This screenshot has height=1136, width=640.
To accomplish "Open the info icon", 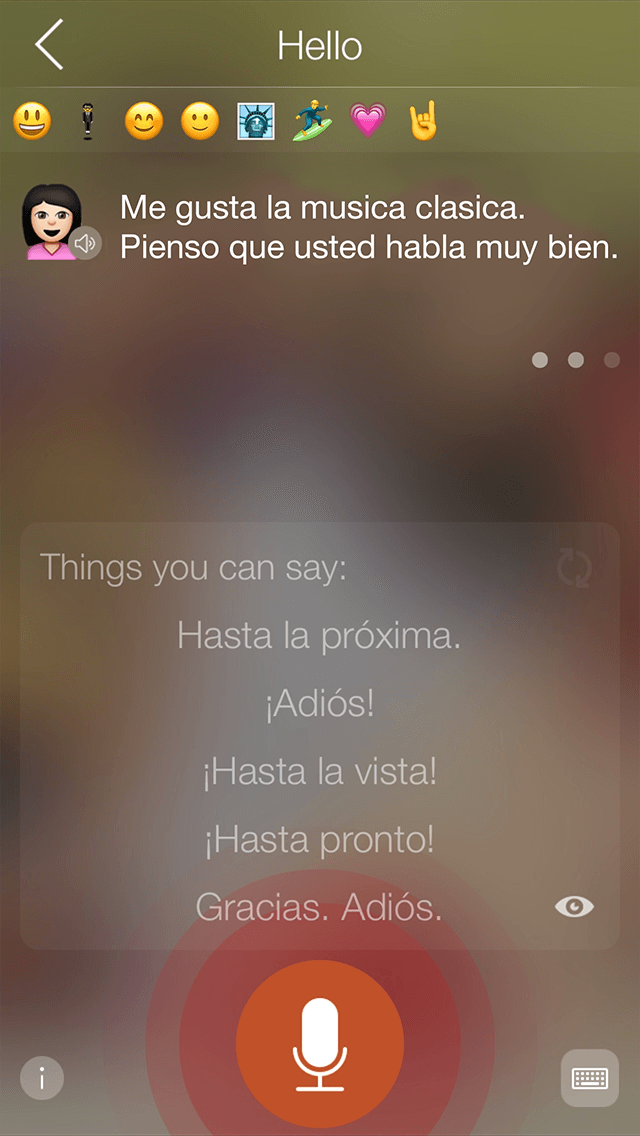I will tap(42, 1078).
